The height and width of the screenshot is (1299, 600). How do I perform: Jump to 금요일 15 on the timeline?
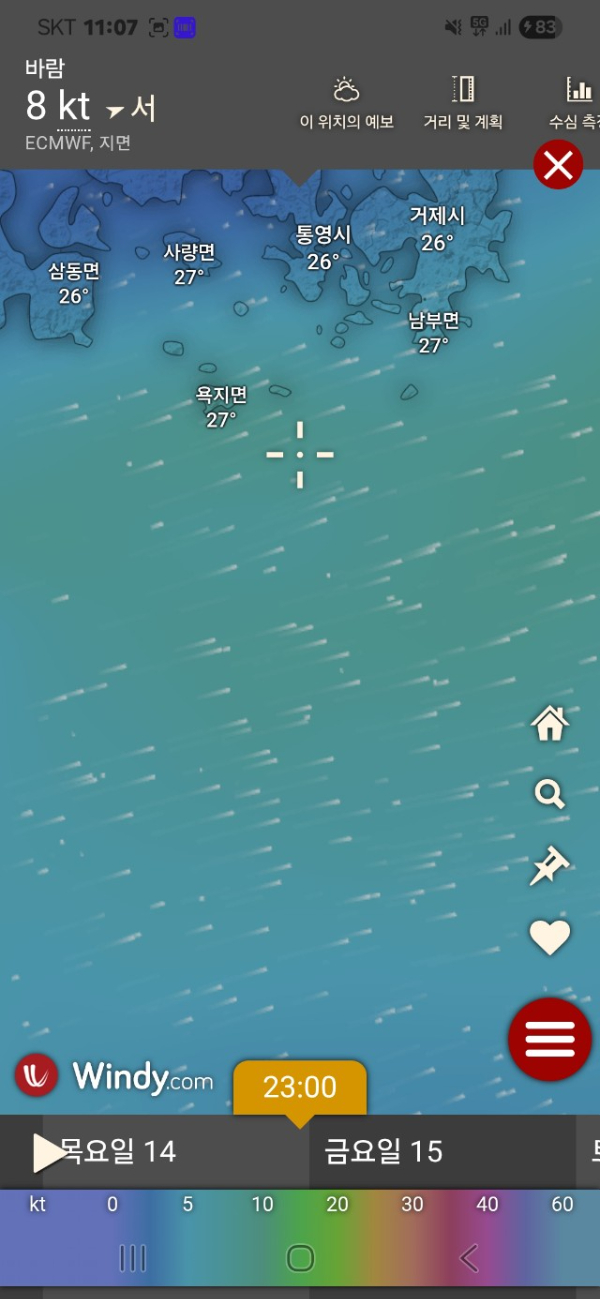(383, 1152)
